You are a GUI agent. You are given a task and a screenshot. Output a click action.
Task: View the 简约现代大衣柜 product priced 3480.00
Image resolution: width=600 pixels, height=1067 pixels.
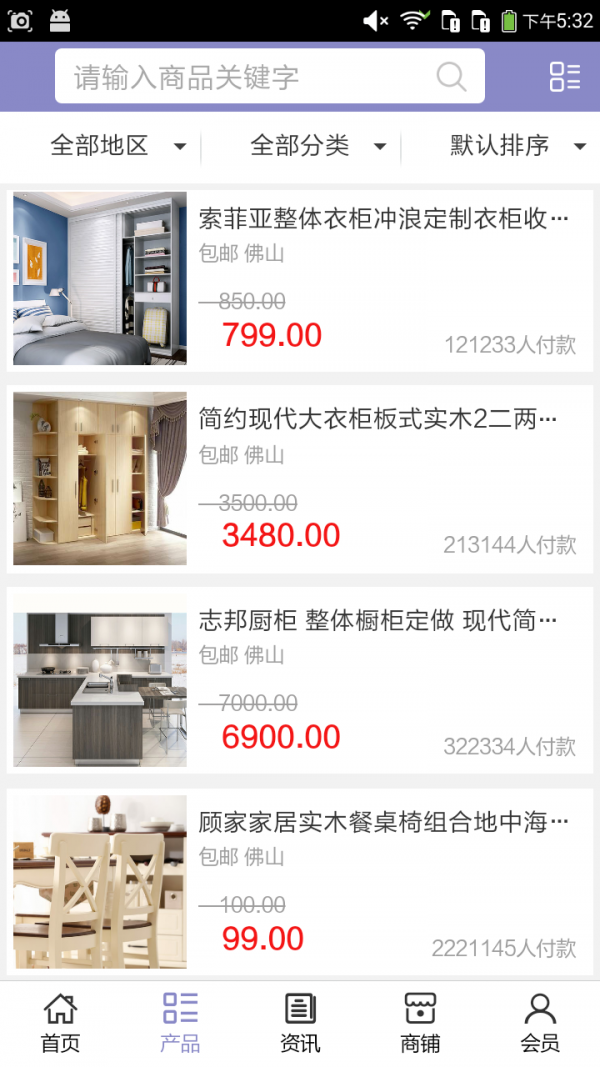pyautogui.click(x=300, y=479)
